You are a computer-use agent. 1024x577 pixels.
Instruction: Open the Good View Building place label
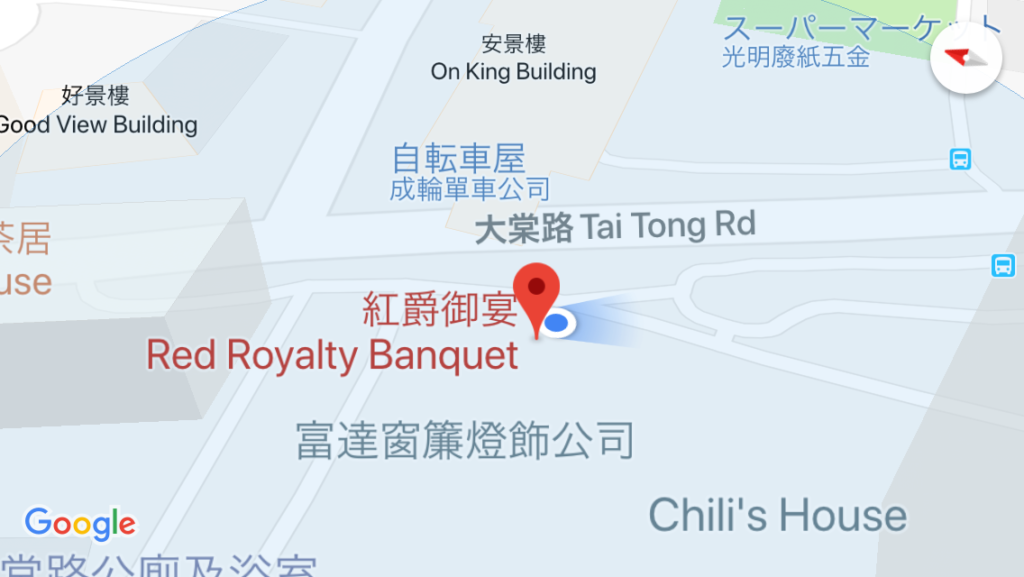98,112
